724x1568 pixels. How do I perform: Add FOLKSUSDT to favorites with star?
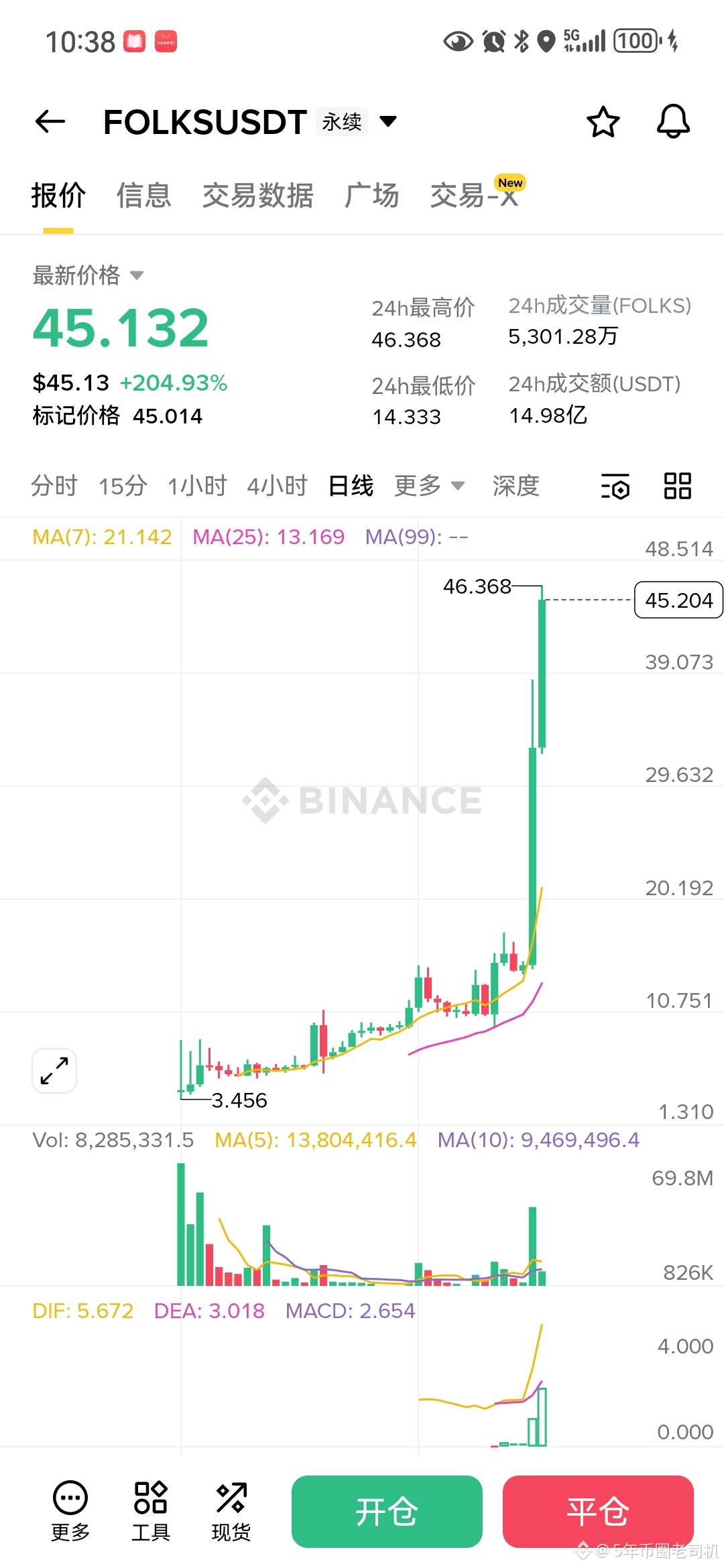(603, 122)
